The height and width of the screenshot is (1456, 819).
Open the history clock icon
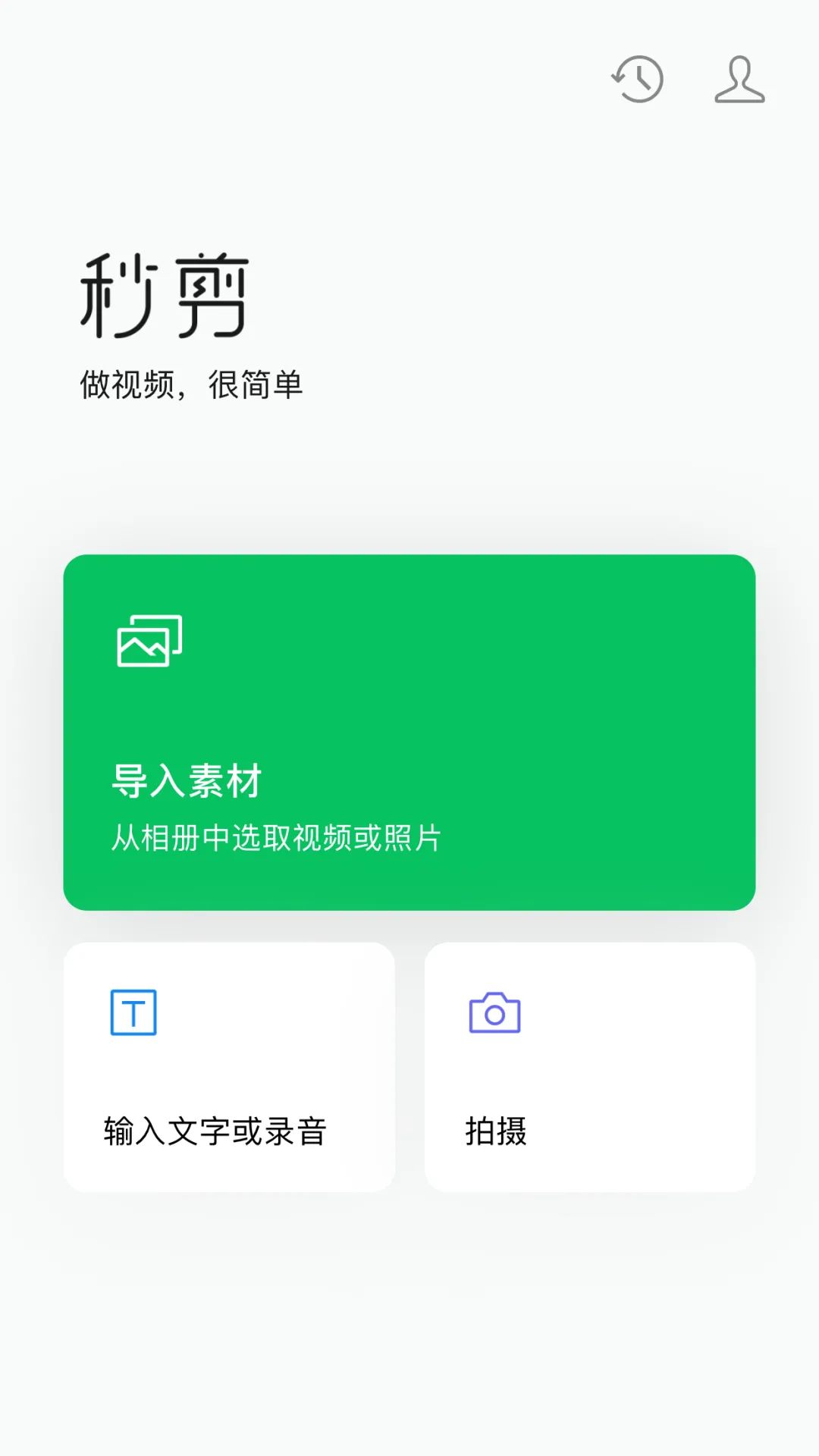pos(638,79)
